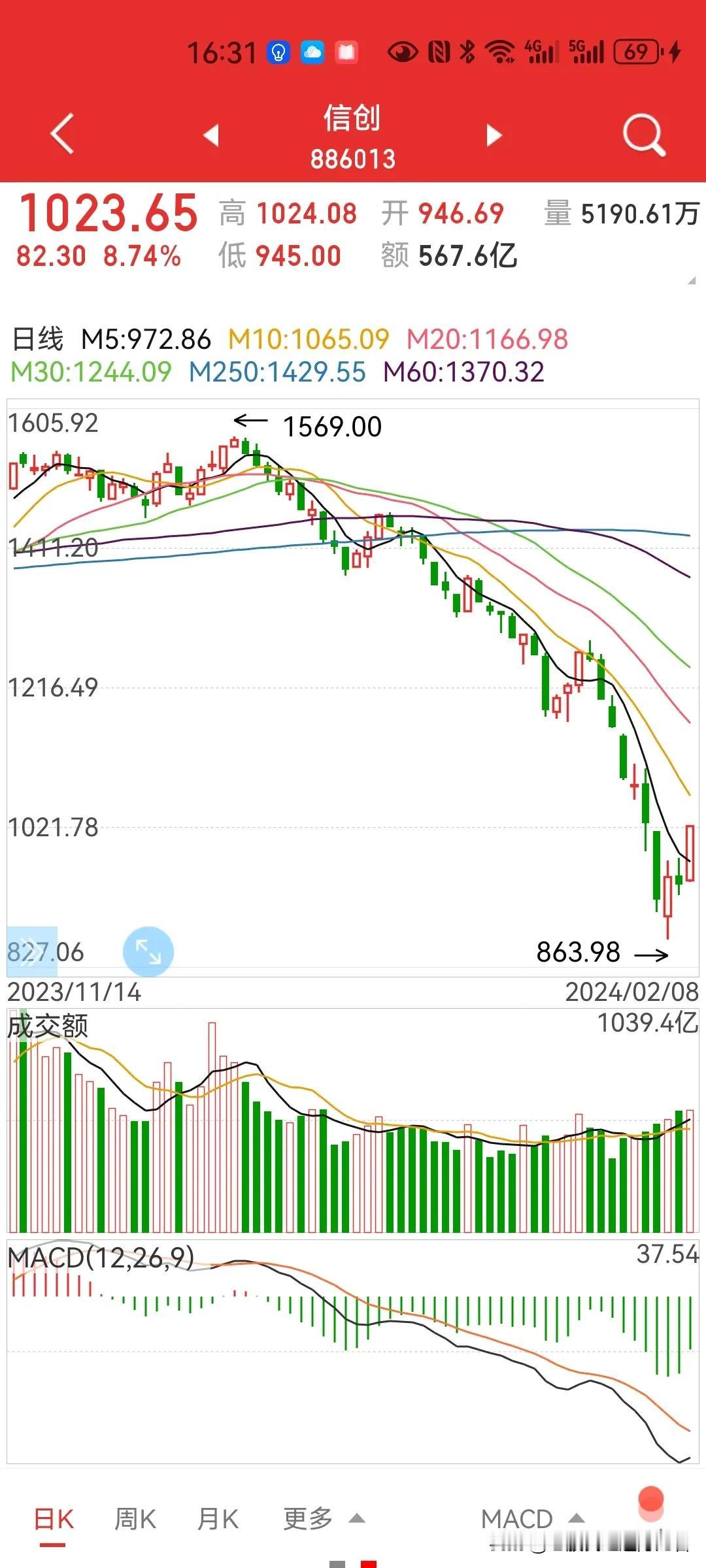The height and width of the screenshot is (1568, 706).
Task: Open the 更多 period dropdown
Action: [324, 1518]
